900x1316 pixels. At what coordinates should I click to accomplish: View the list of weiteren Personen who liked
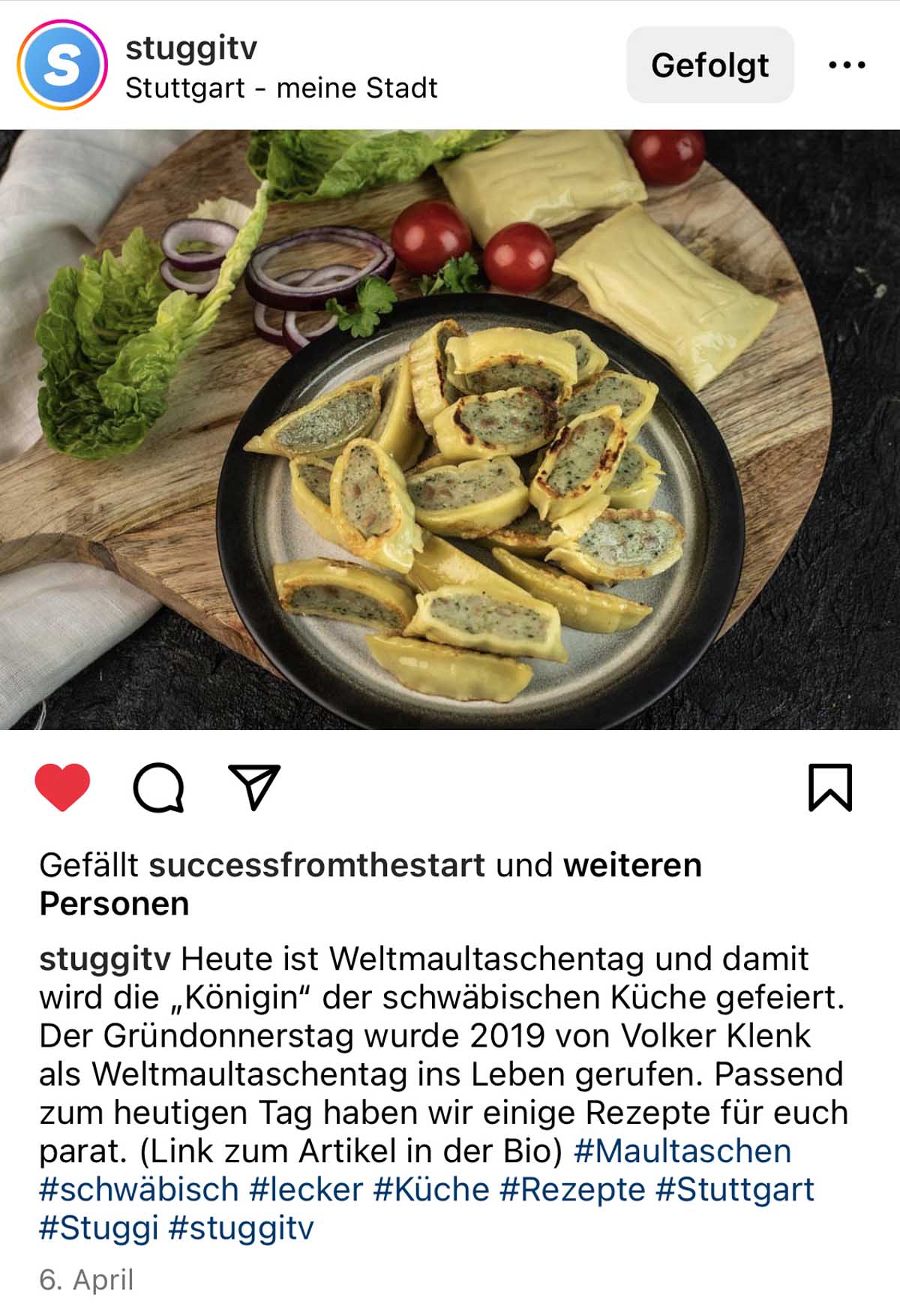(631, 865)
